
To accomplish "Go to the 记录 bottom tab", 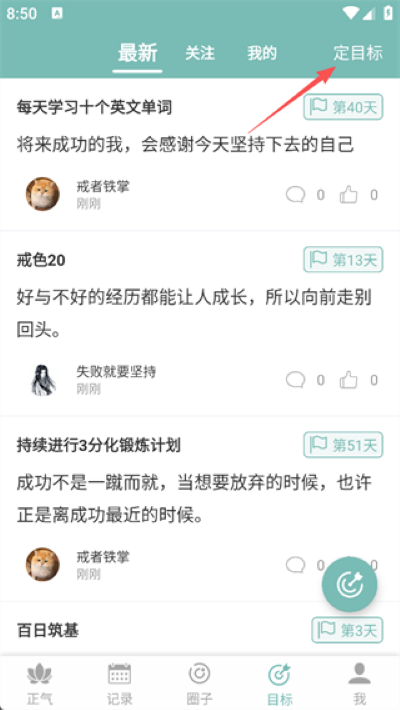I will click(120, 684).
